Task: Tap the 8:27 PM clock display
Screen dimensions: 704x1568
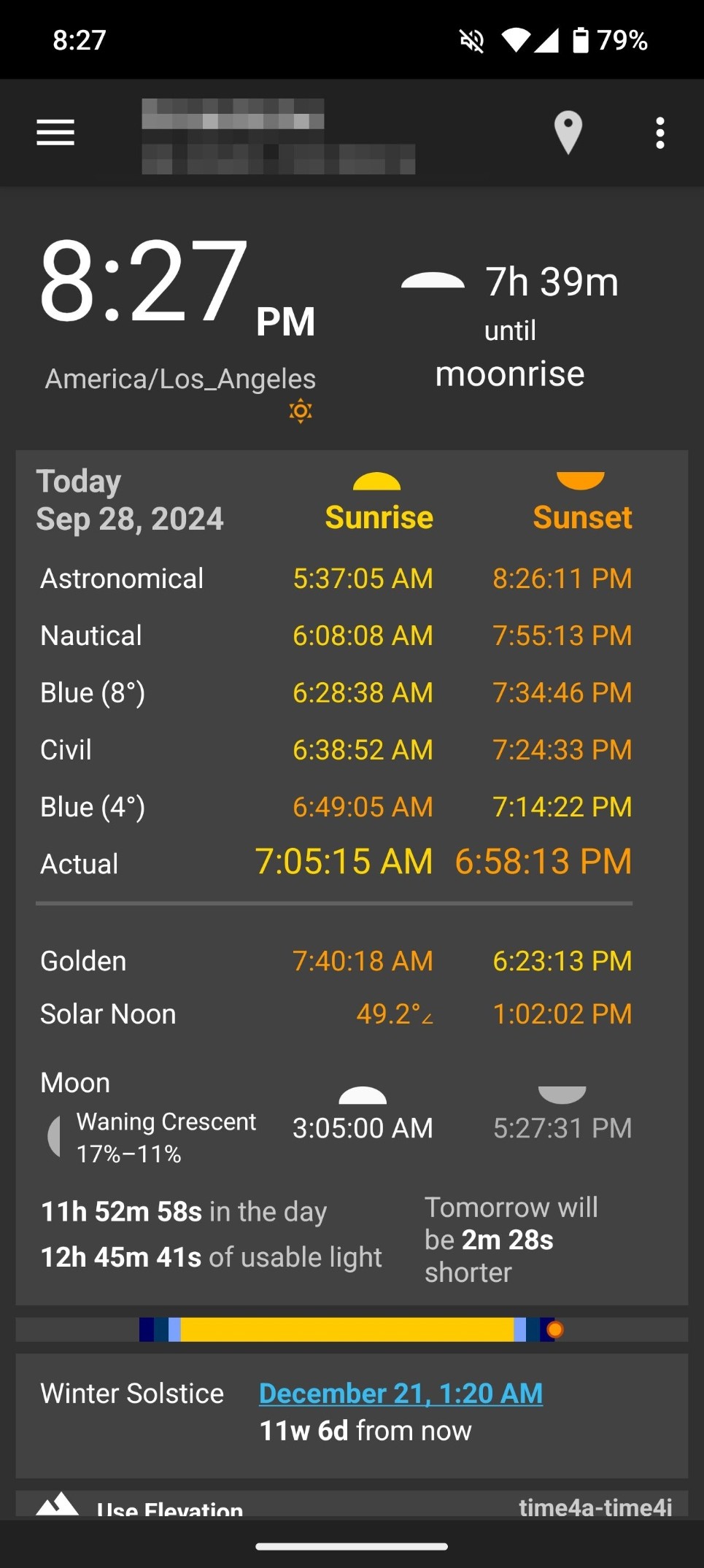Action: pyautogui.click(x=177, y=286)
